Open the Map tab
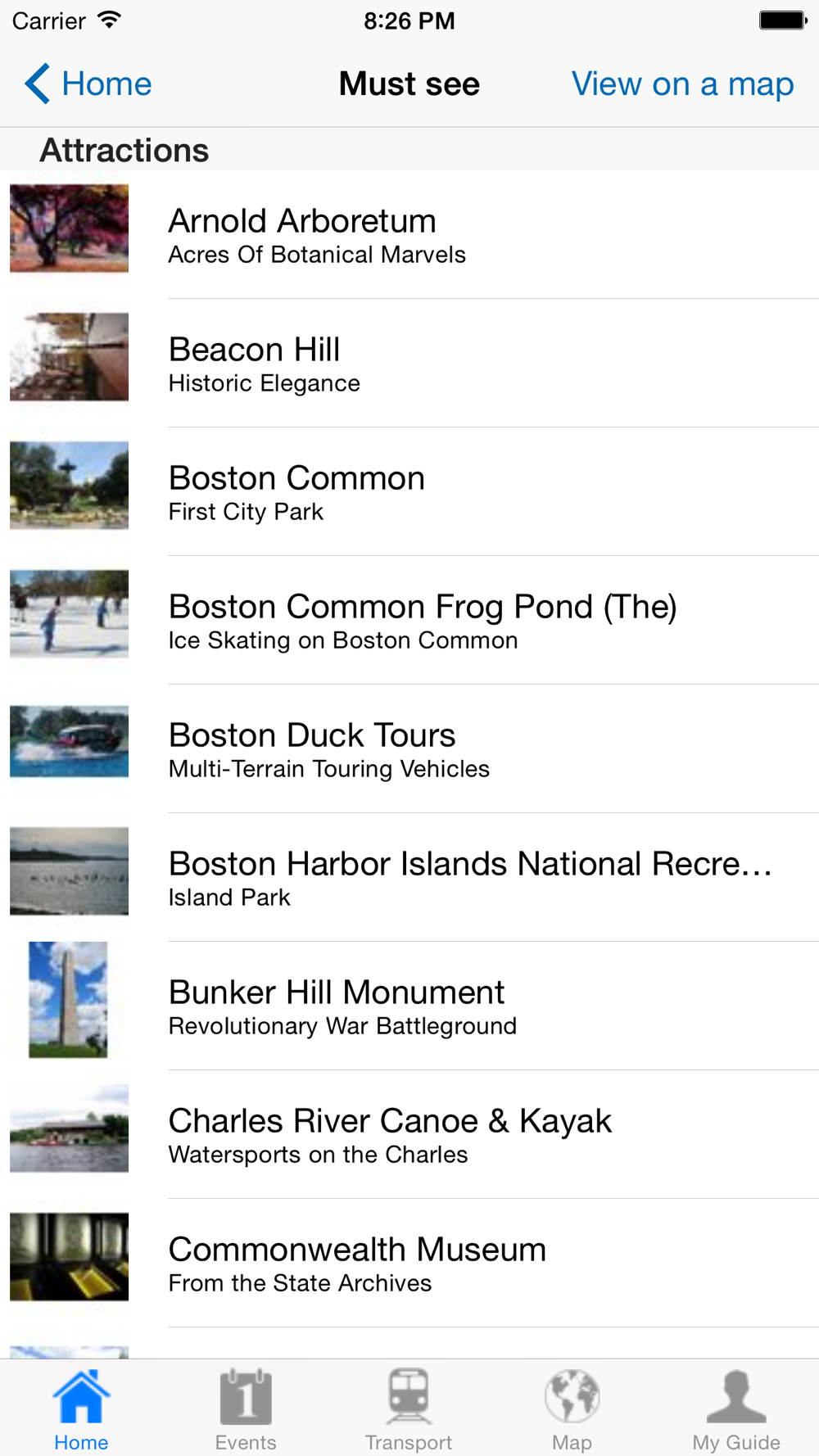 tap(572, 1409)
